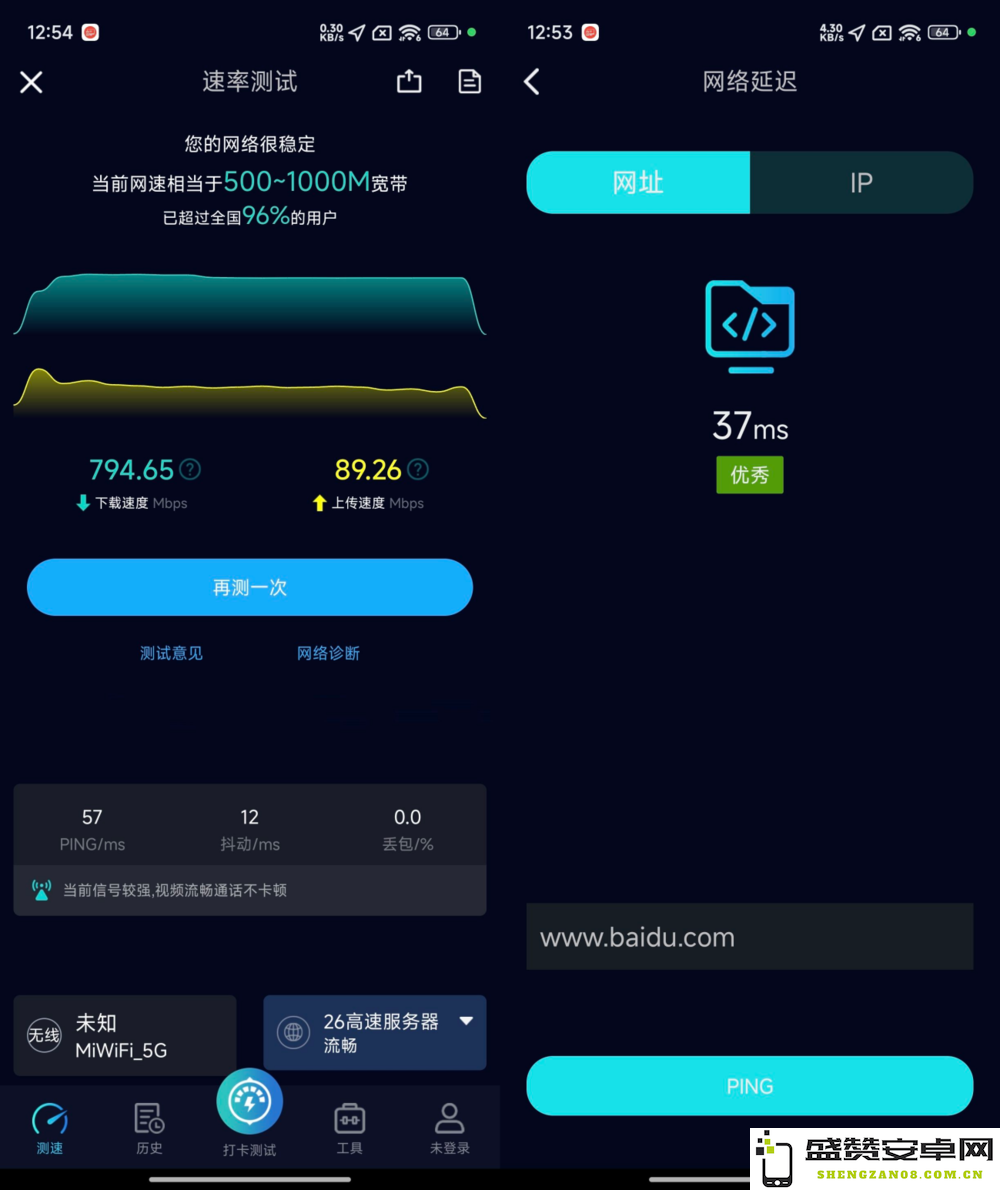Tap 再测一次 to test again

[x=250, y=587]
